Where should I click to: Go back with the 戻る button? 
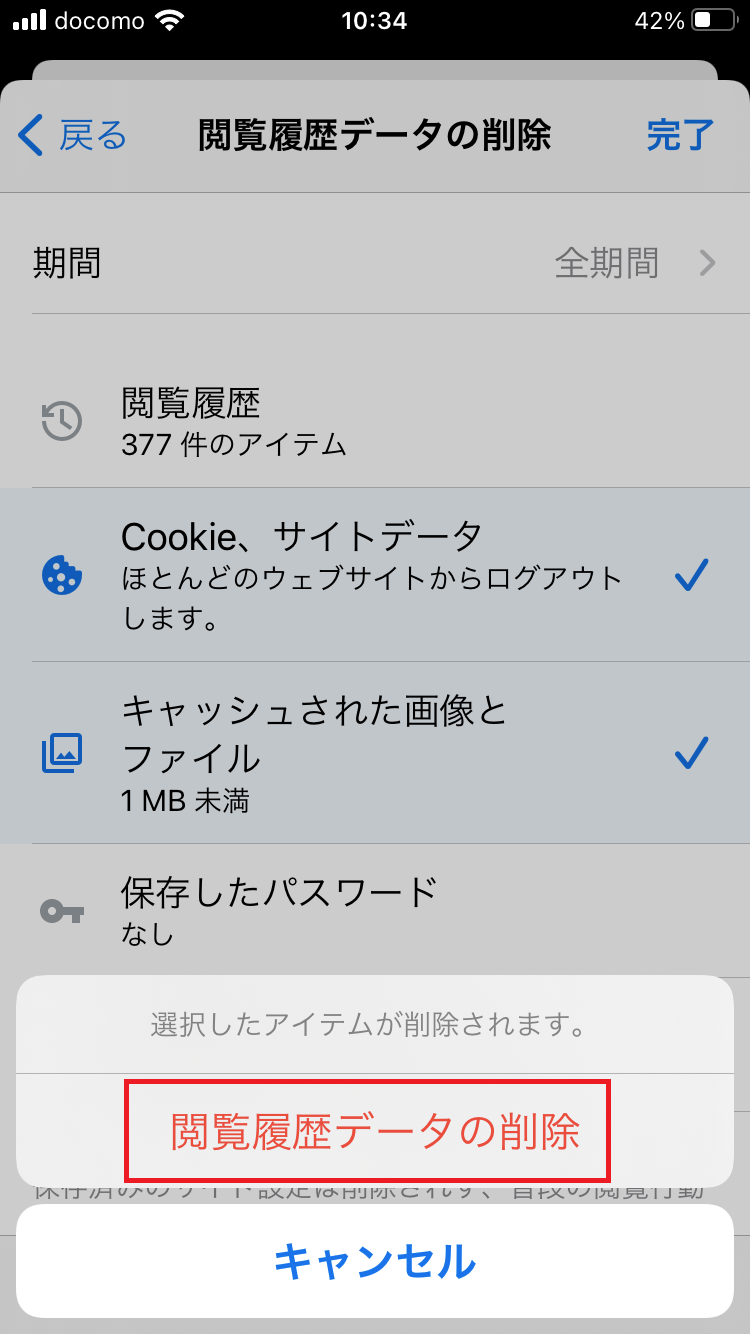click(x=73, y=135)
